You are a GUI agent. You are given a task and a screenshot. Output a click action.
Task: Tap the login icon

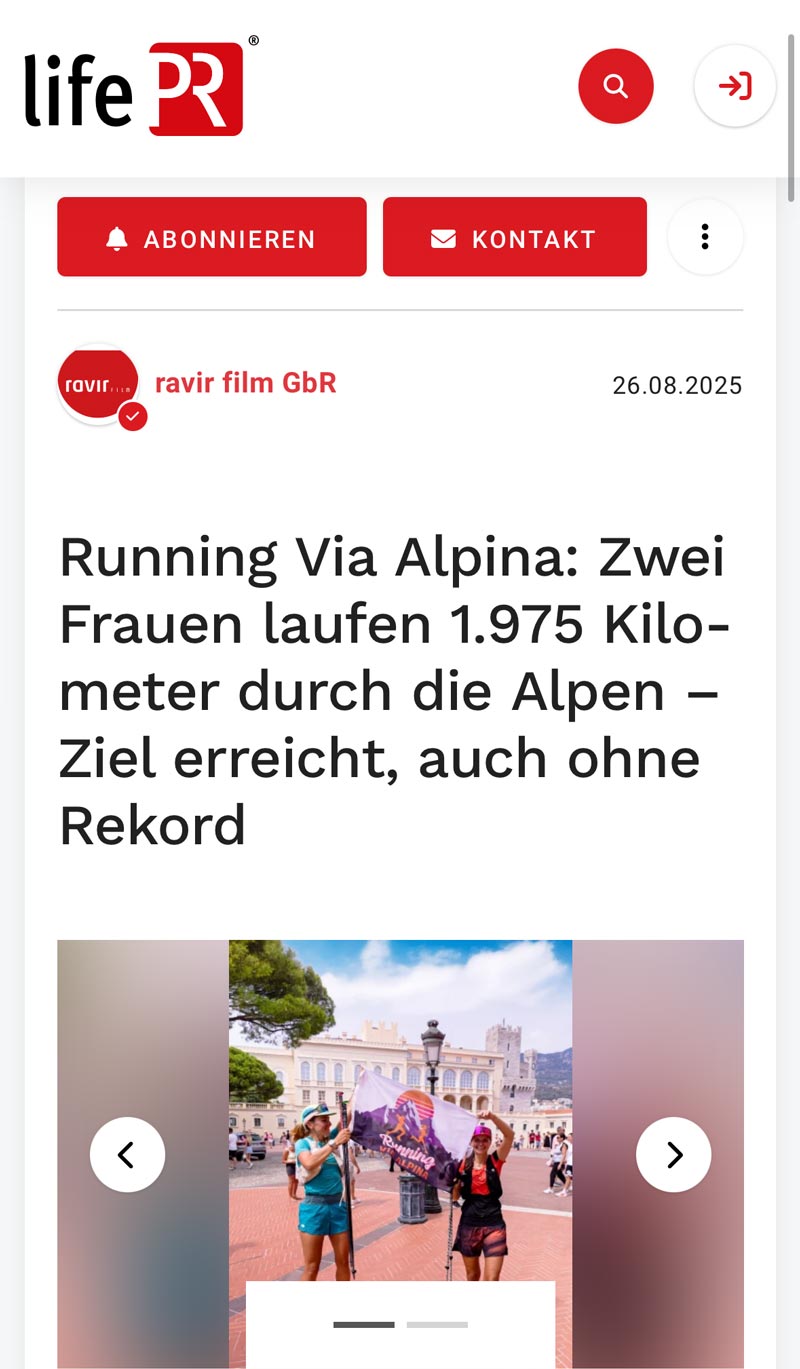[x=735, y=86]
